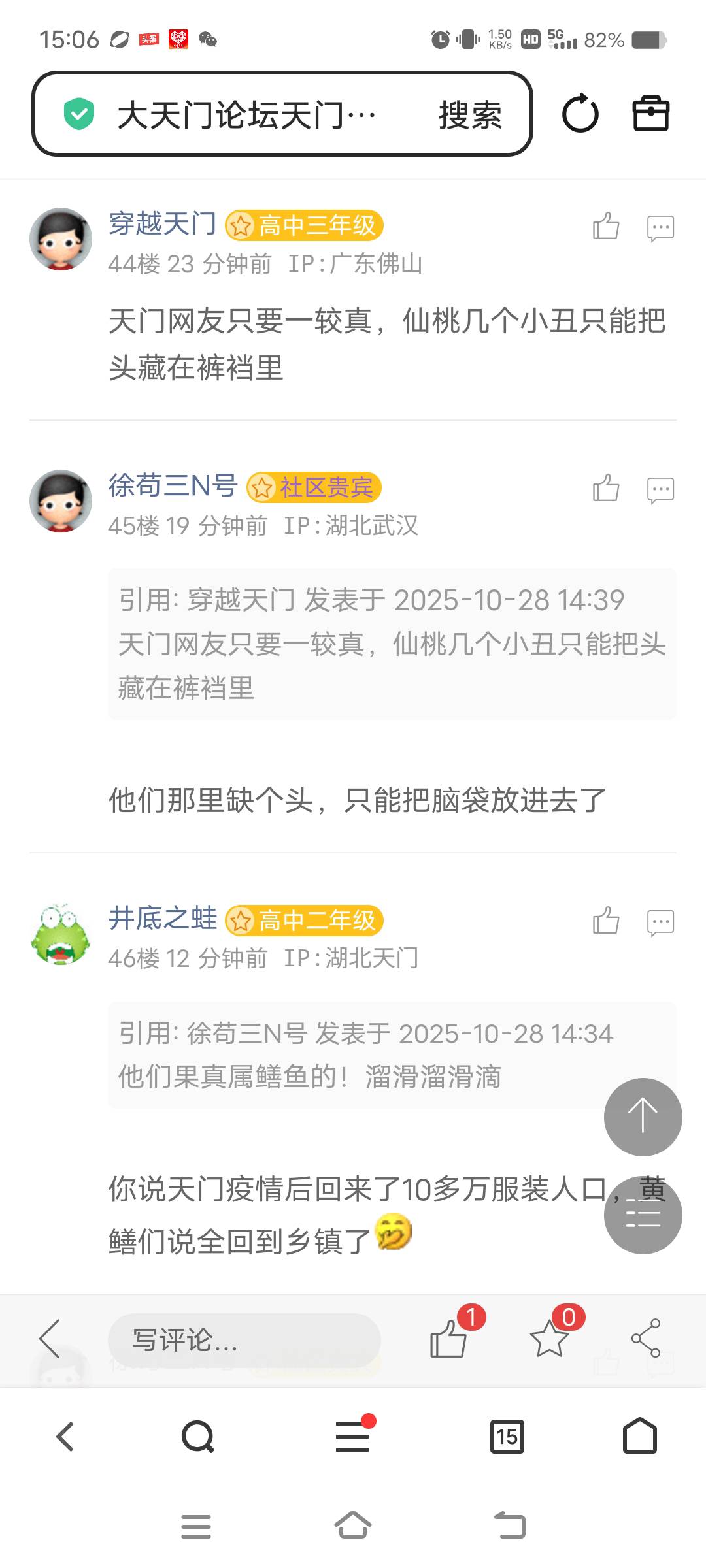Viewport: 706px width, 1568px height.
Task: Open the floating list menu button
Action: point(643,1215)
